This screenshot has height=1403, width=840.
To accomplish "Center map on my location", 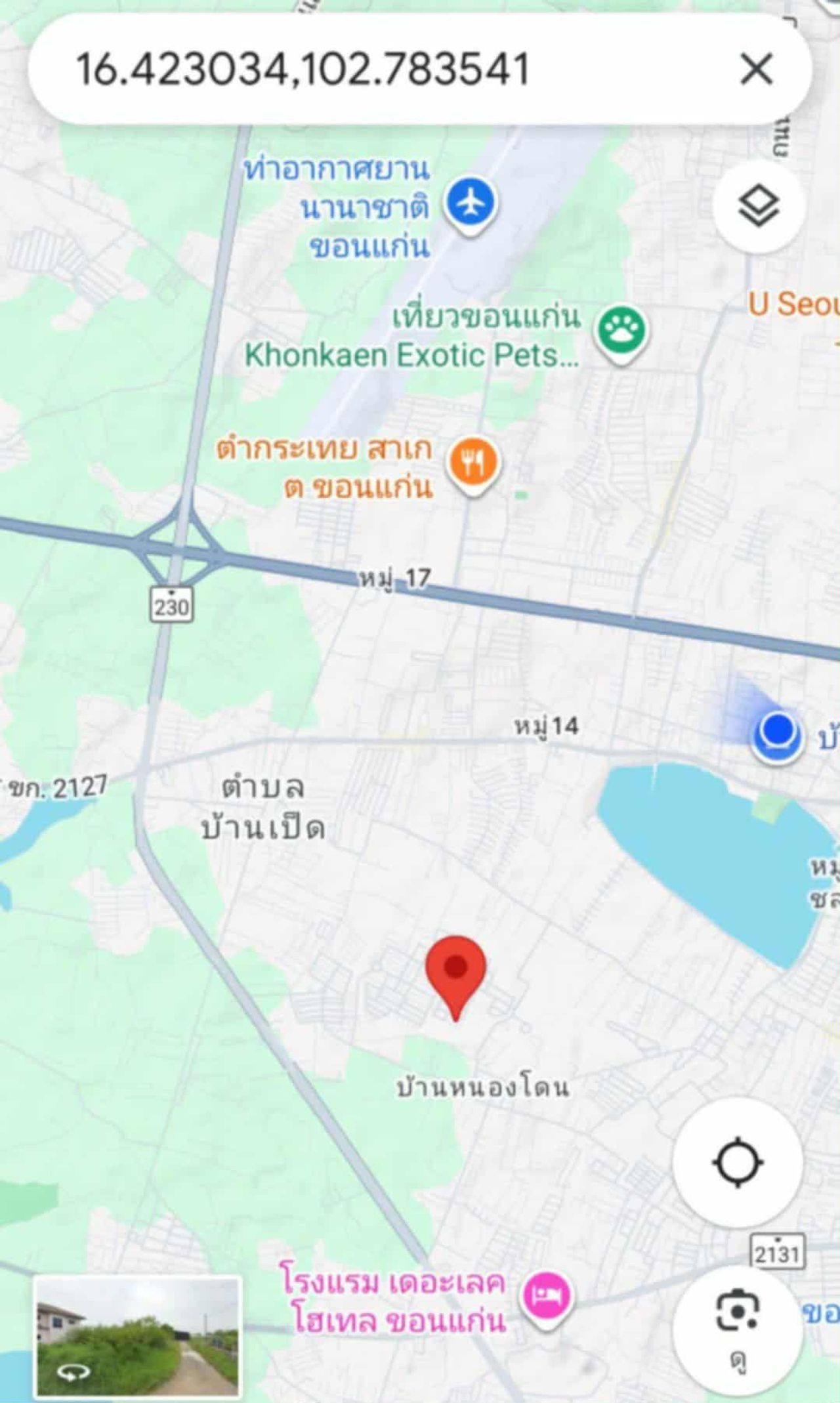I will tap(738, 1162).
